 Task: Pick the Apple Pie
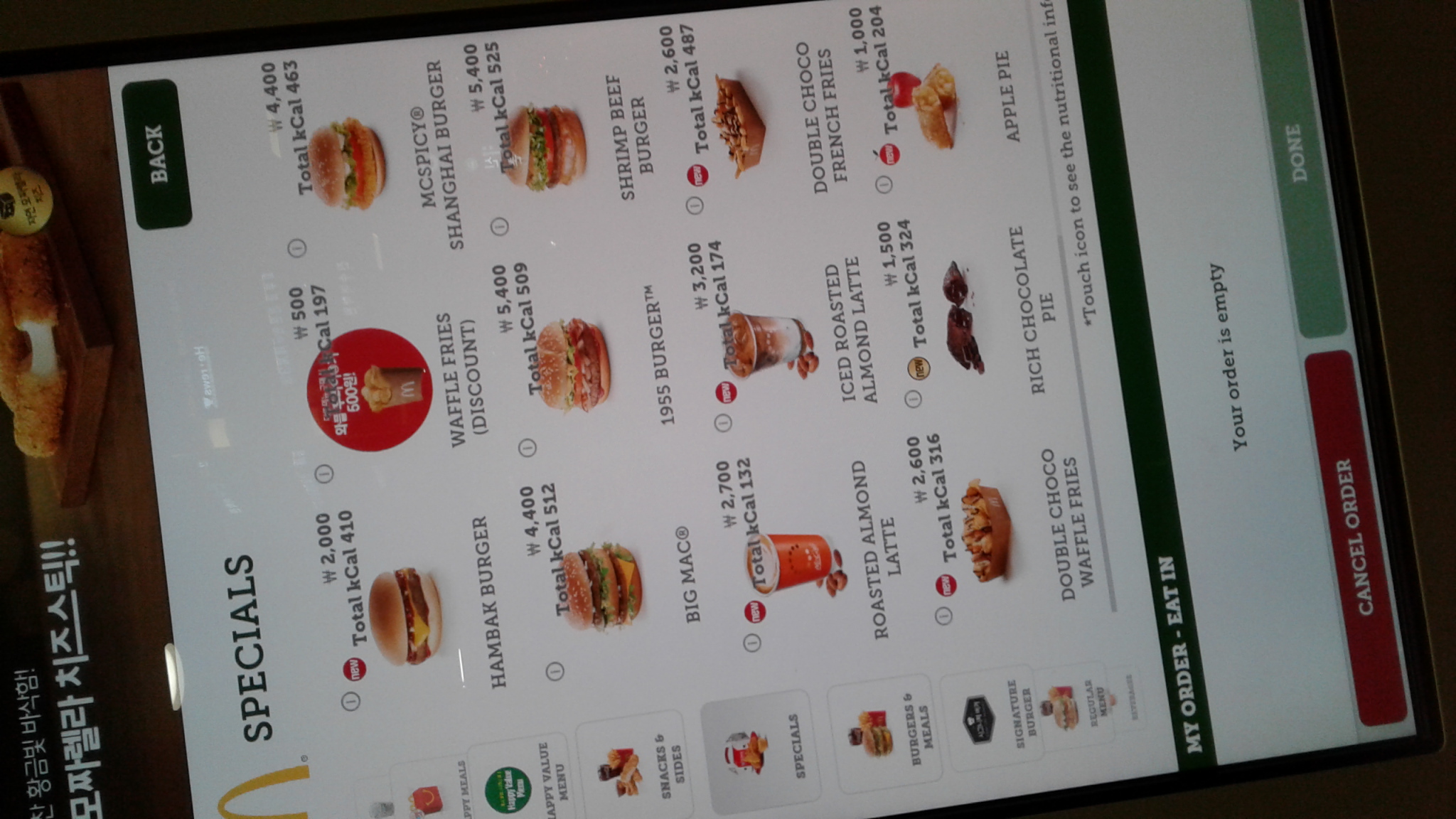pos(931,107)
